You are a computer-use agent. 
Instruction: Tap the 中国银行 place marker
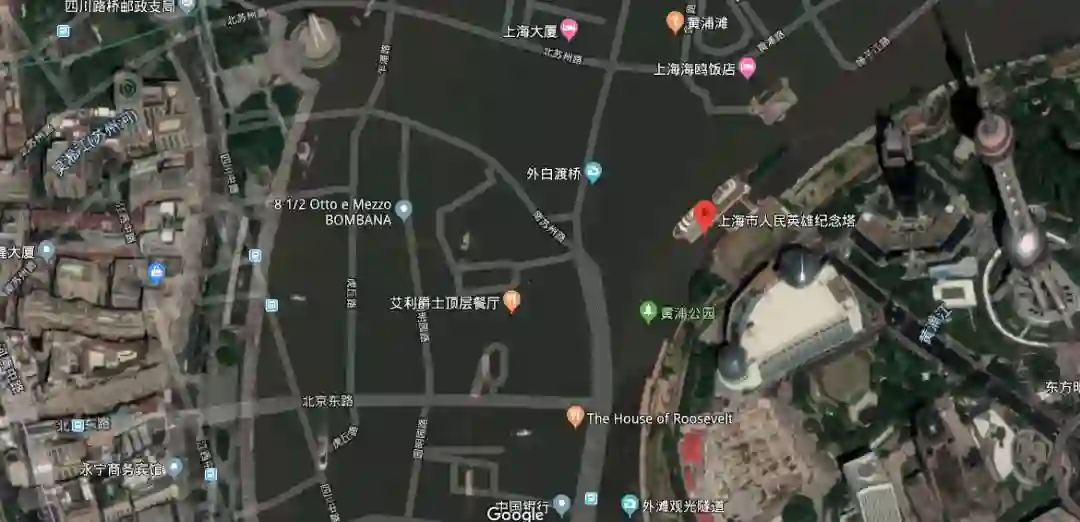[562, 503]
